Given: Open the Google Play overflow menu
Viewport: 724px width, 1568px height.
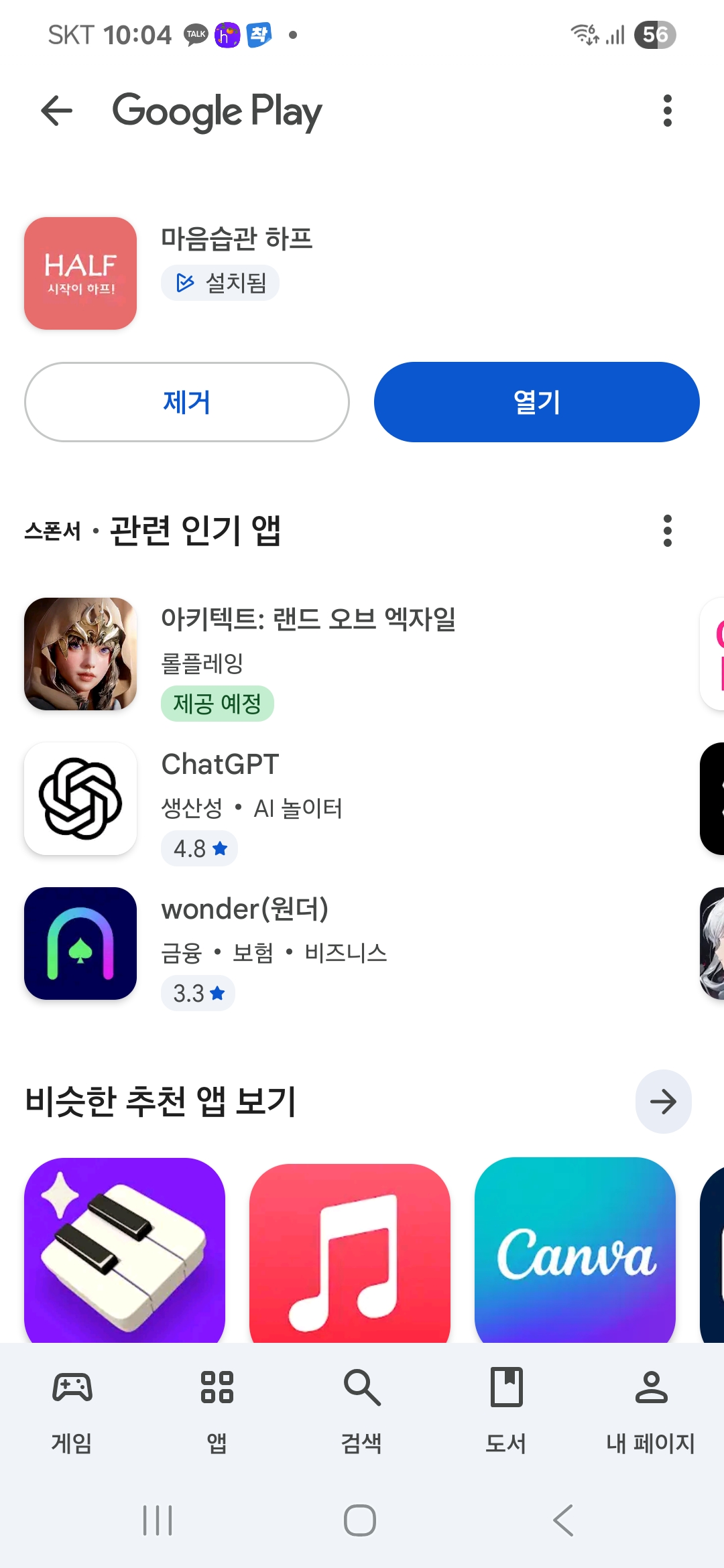Looking at the screenshot, I should [666, 111].
